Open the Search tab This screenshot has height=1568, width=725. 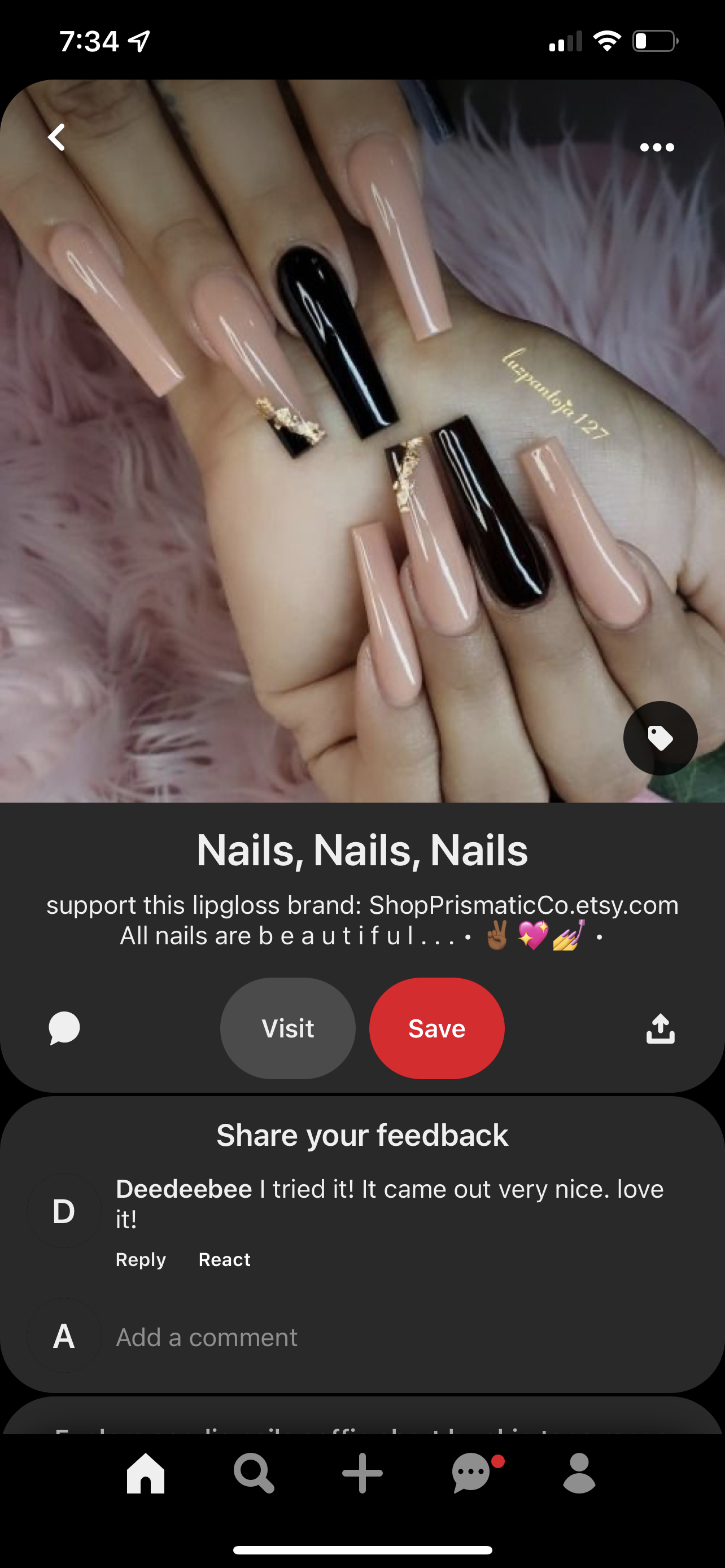(254, 1473)
